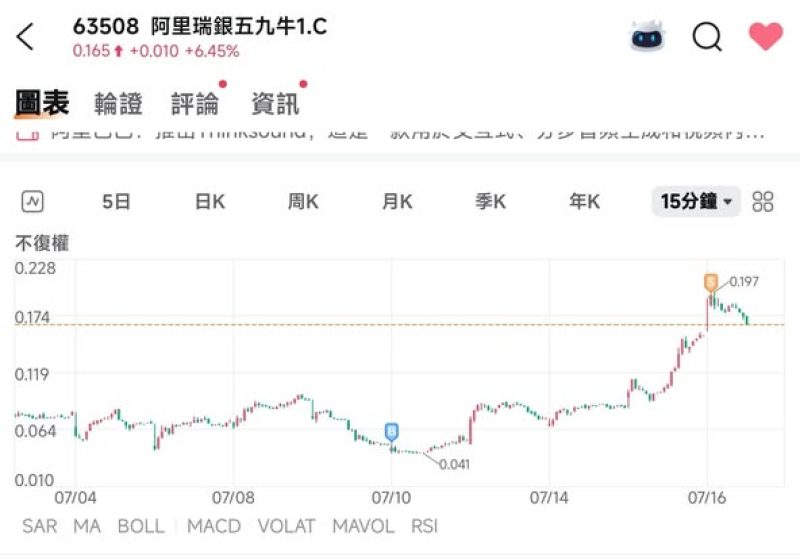Switch to the intraday line chart icon
The height and width of the screenshot is (559, 800).
[x=33, y=201]
